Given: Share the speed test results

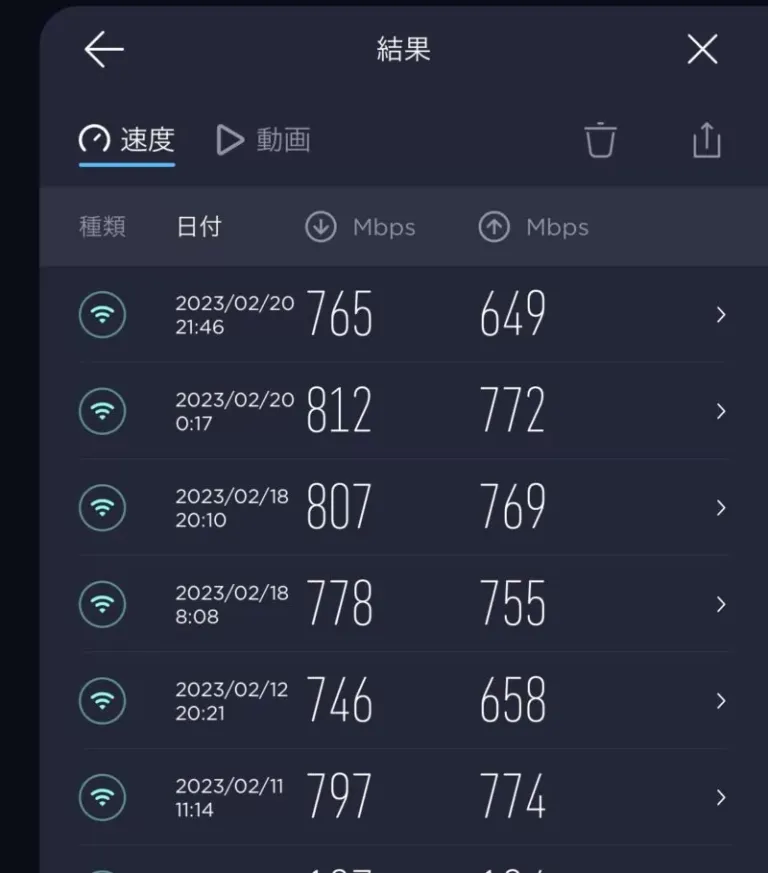Looking at the screenshot, I should pyautogui.click(x=706, y=140).
